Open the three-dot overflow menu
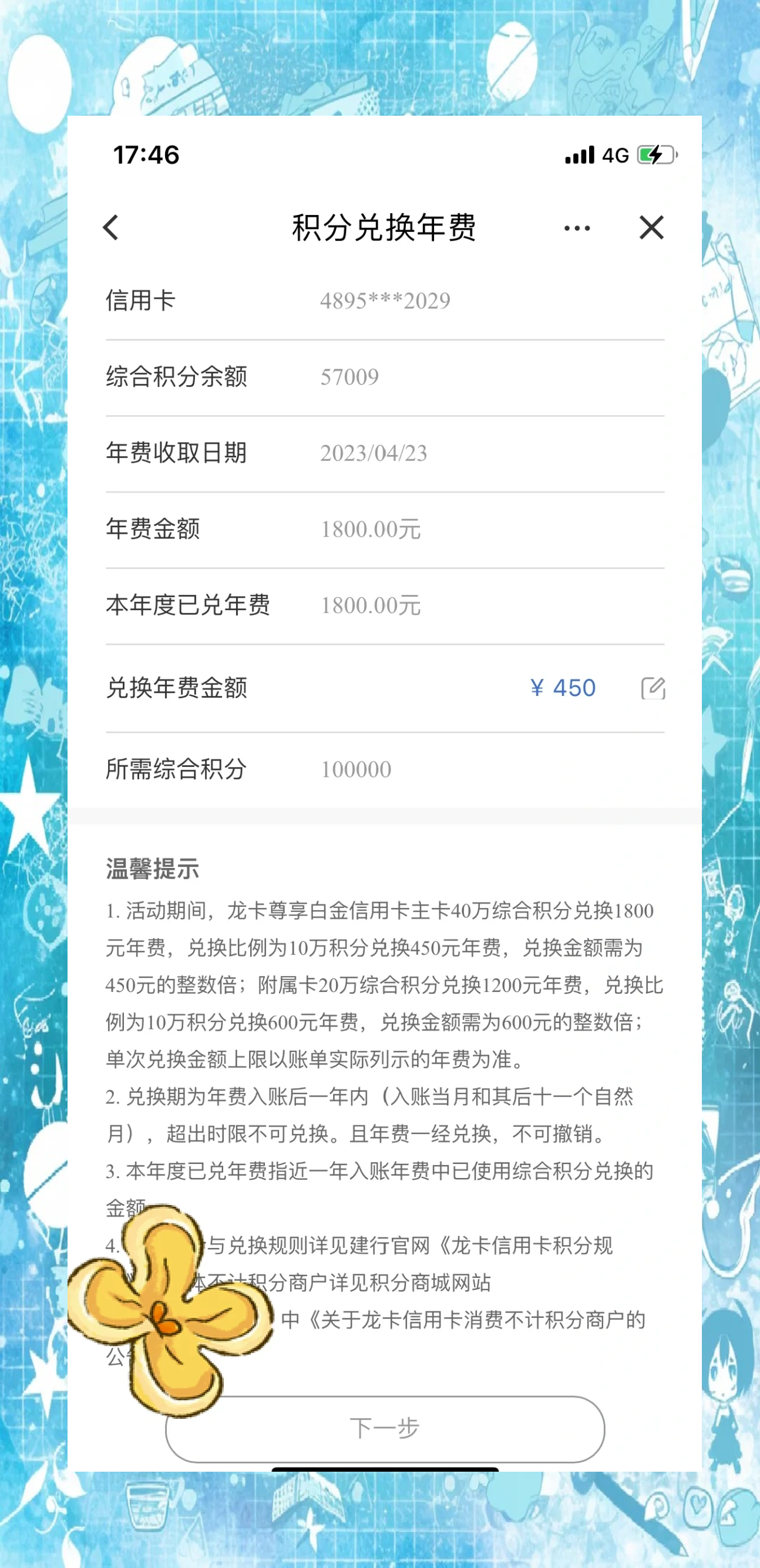This screenshot has height=1568, width=760. 577,228
